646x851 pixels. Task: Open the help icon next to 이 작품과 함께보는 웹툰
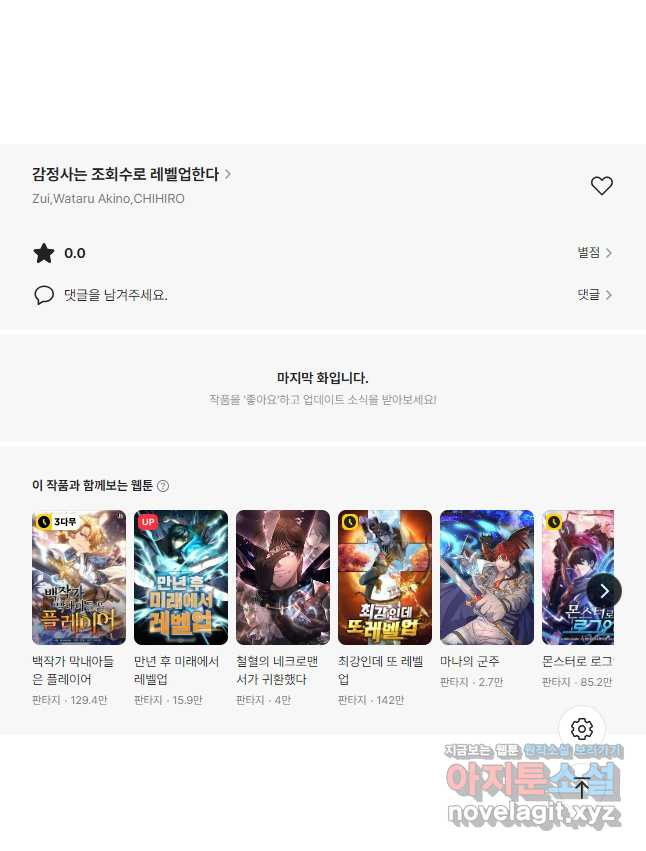pyautogui.click(x=163, y=486)
